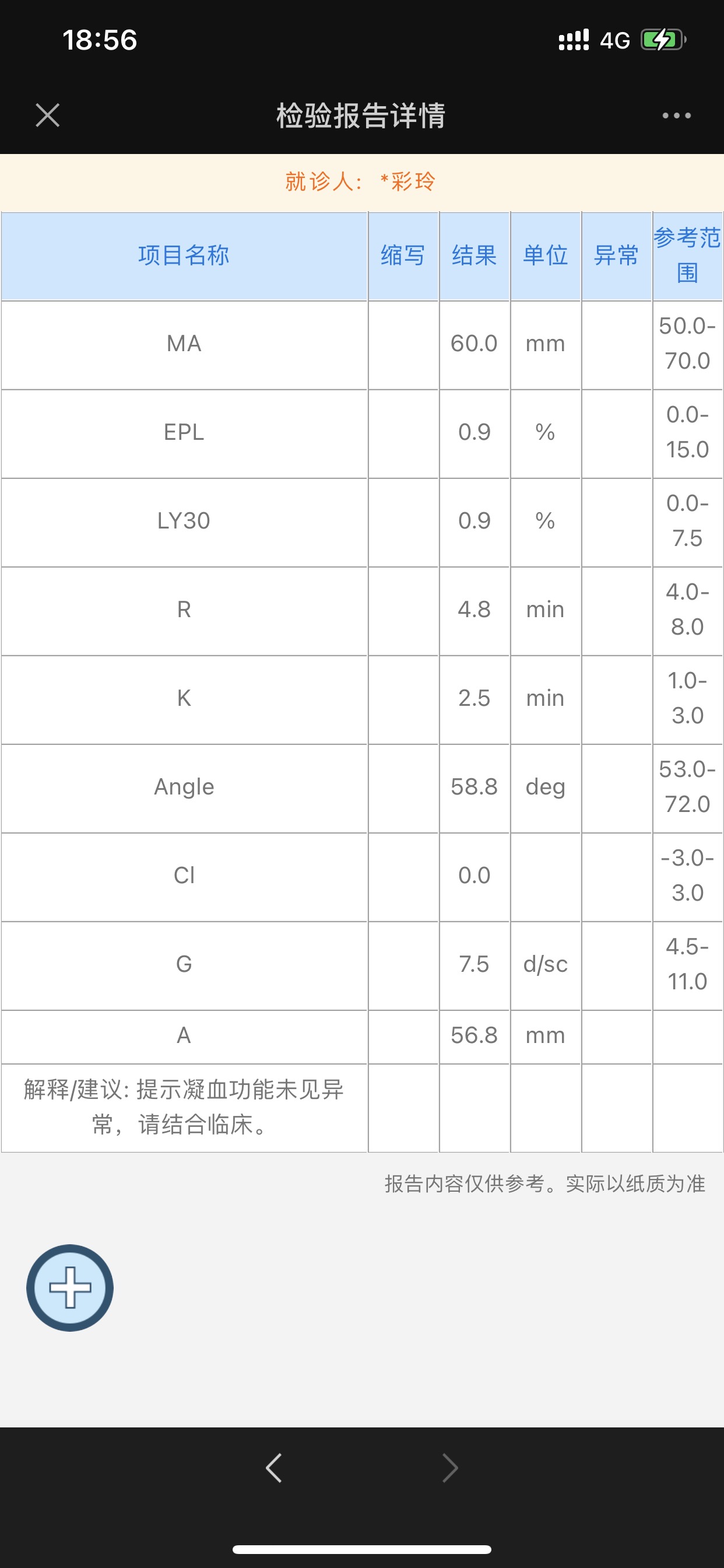
Task: Go back with the bottom left arrow
Action: pos(275,1468)
